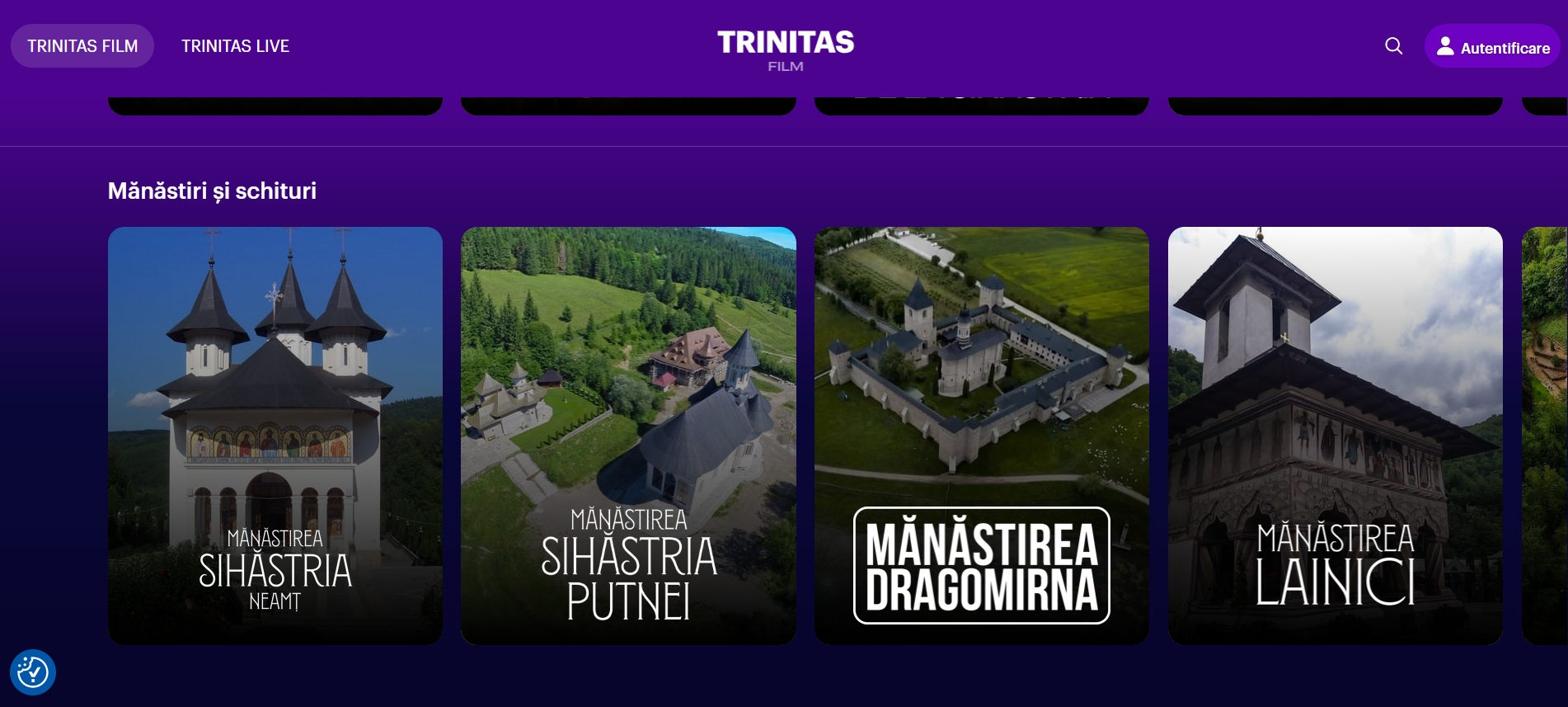This screenshot has width=1568, height=707.
Task: Go to Trinitas Film home logo
Action: 785,49
